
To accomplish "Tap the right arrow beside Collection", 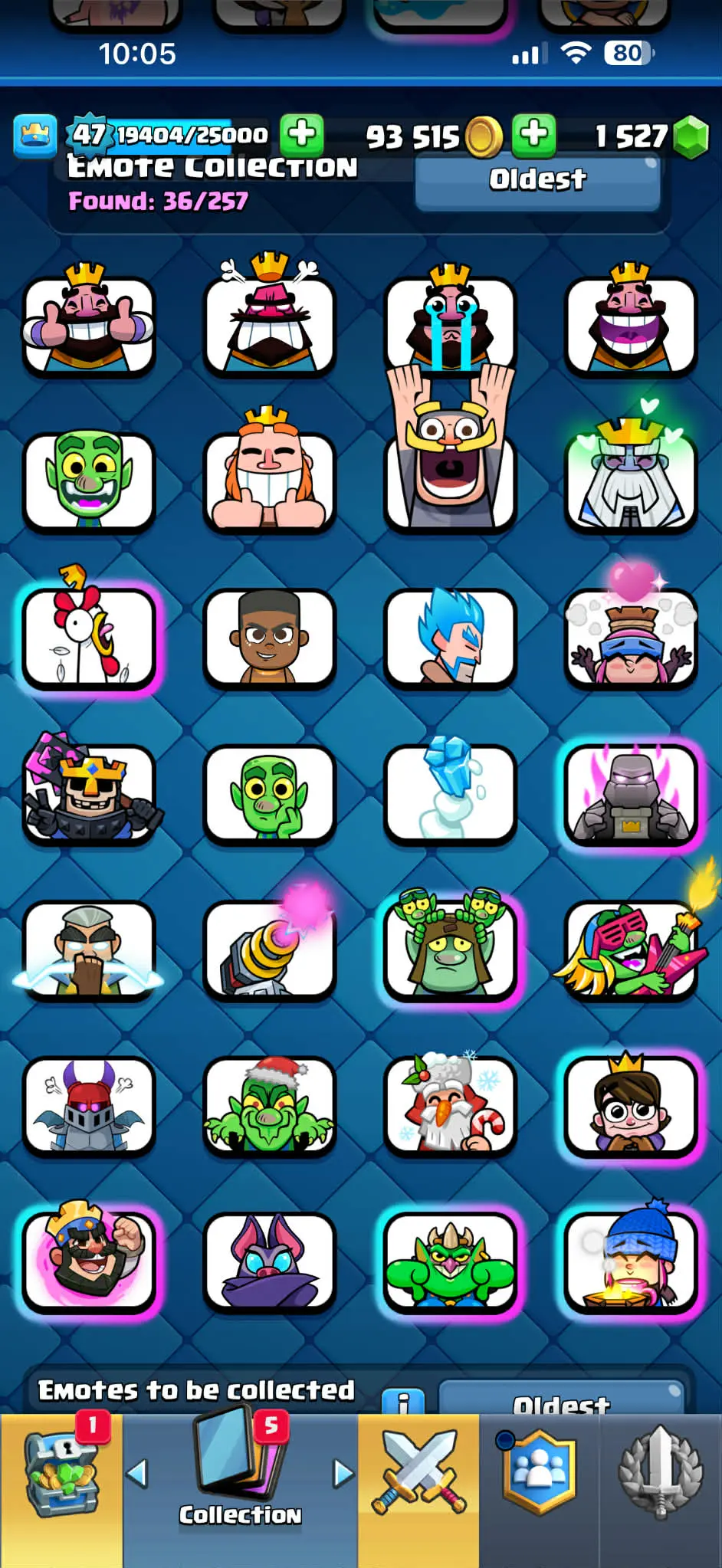I will pos(344,1473).
